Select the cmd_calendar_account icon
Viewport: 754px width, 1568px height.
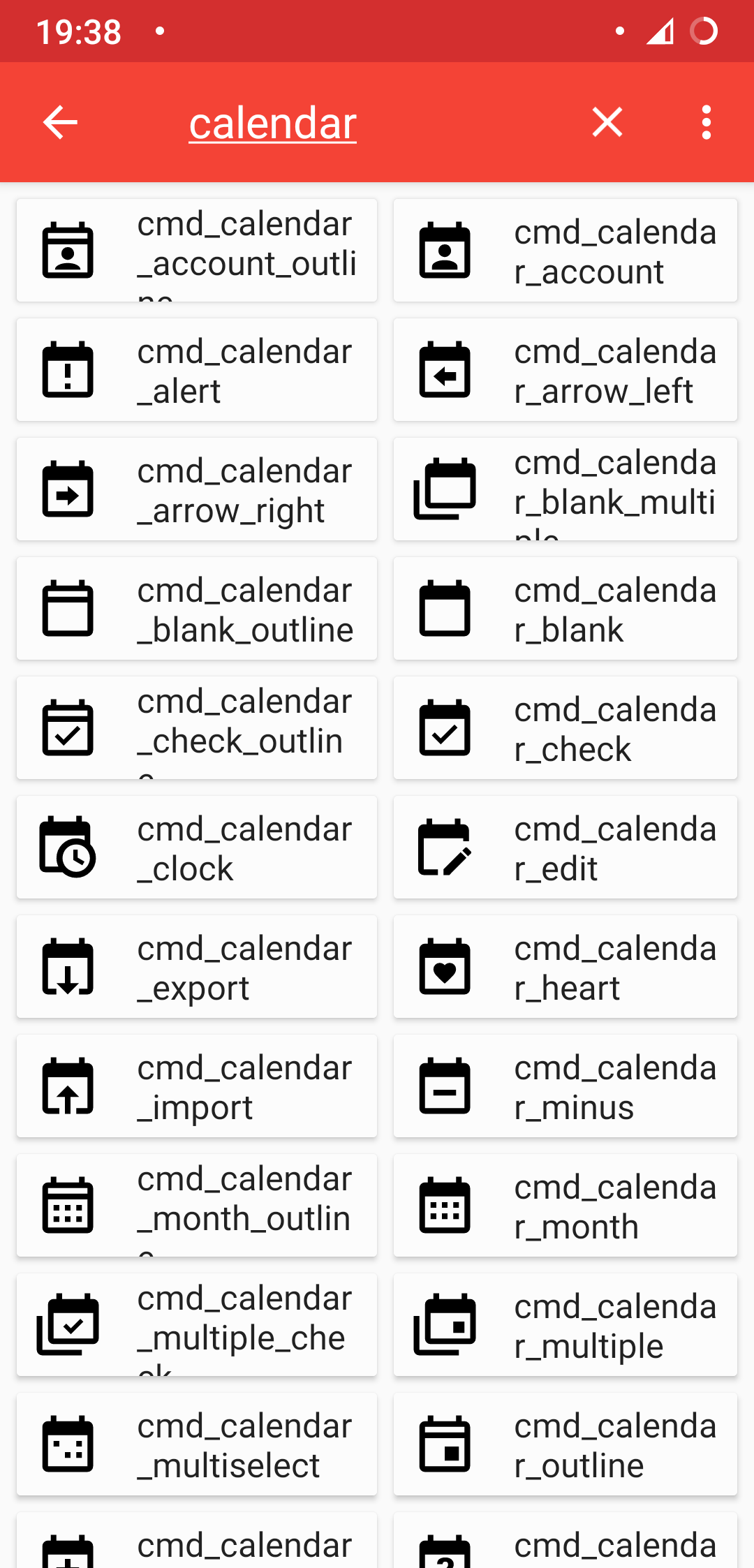coord(565,250)
